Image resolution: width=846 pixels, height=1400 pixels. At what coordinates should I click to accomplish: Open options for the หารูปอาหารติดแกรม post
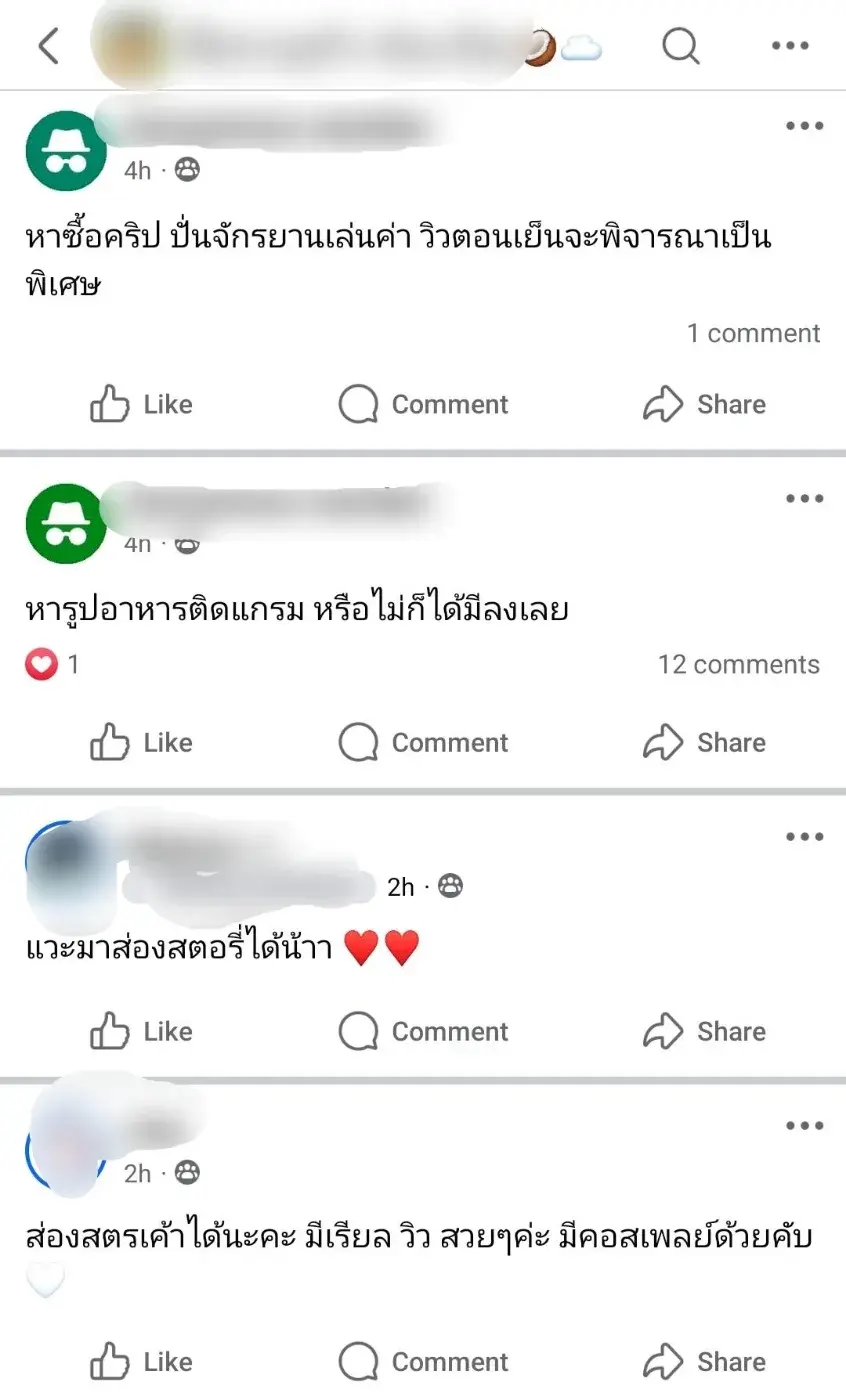click(804, 499)
